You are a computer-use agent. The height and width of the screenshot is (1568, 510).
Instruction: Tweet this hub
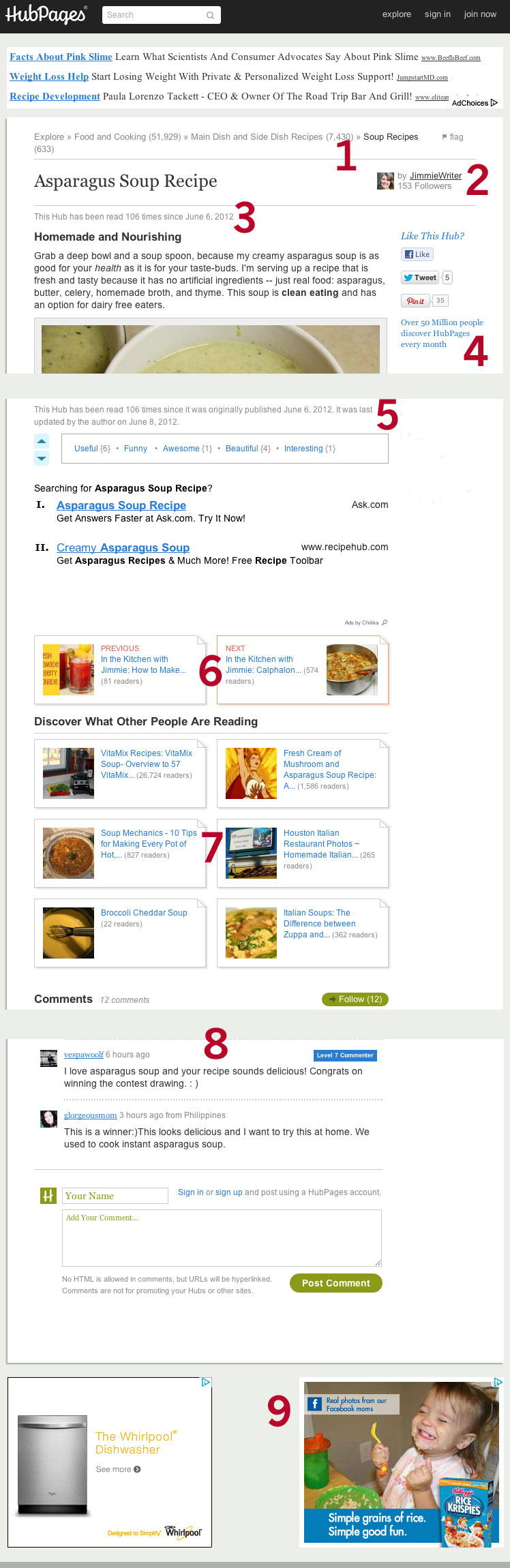pos(419,277)
